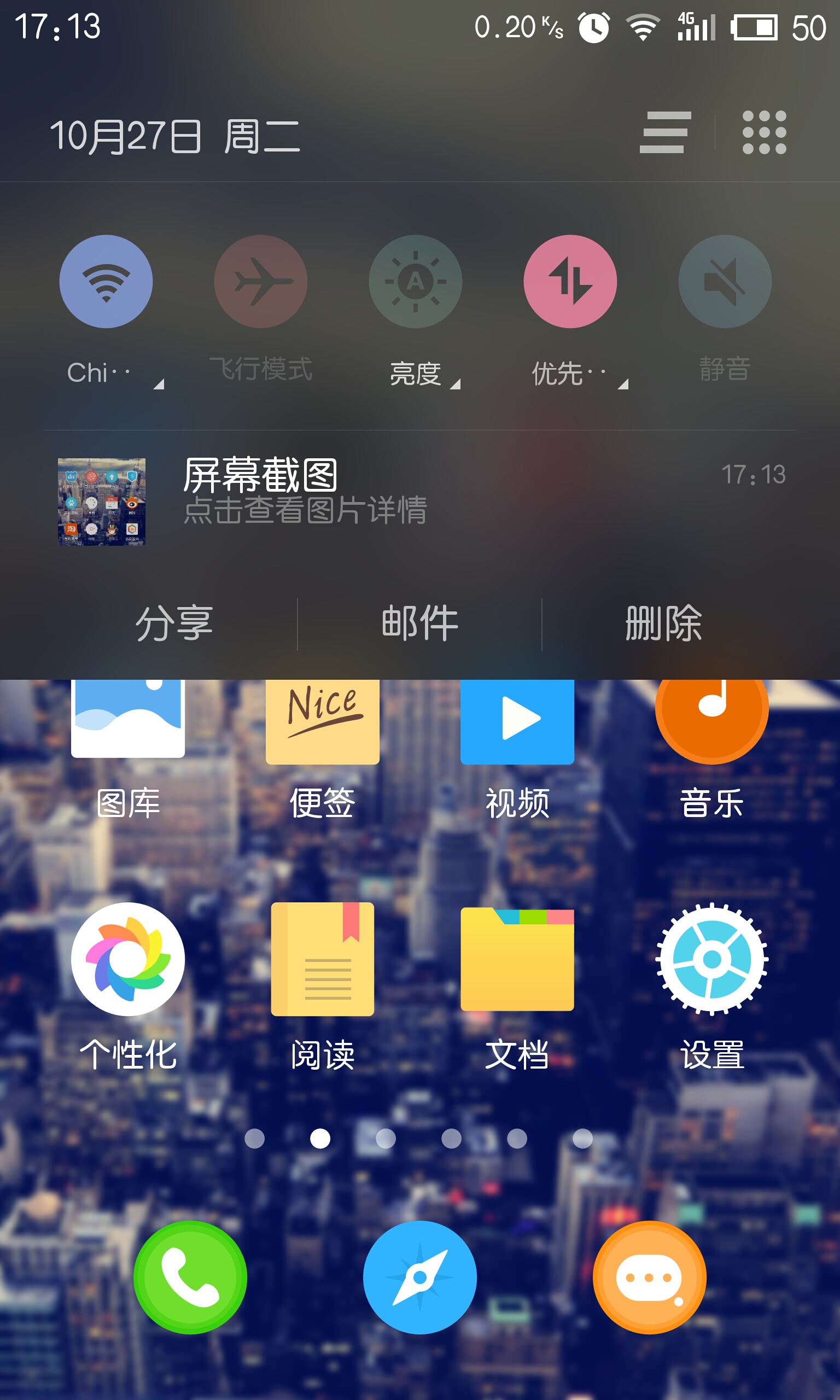Launch the 视频 video app
Viewport: 840px width, 1400px height.
tap(517, 748)
